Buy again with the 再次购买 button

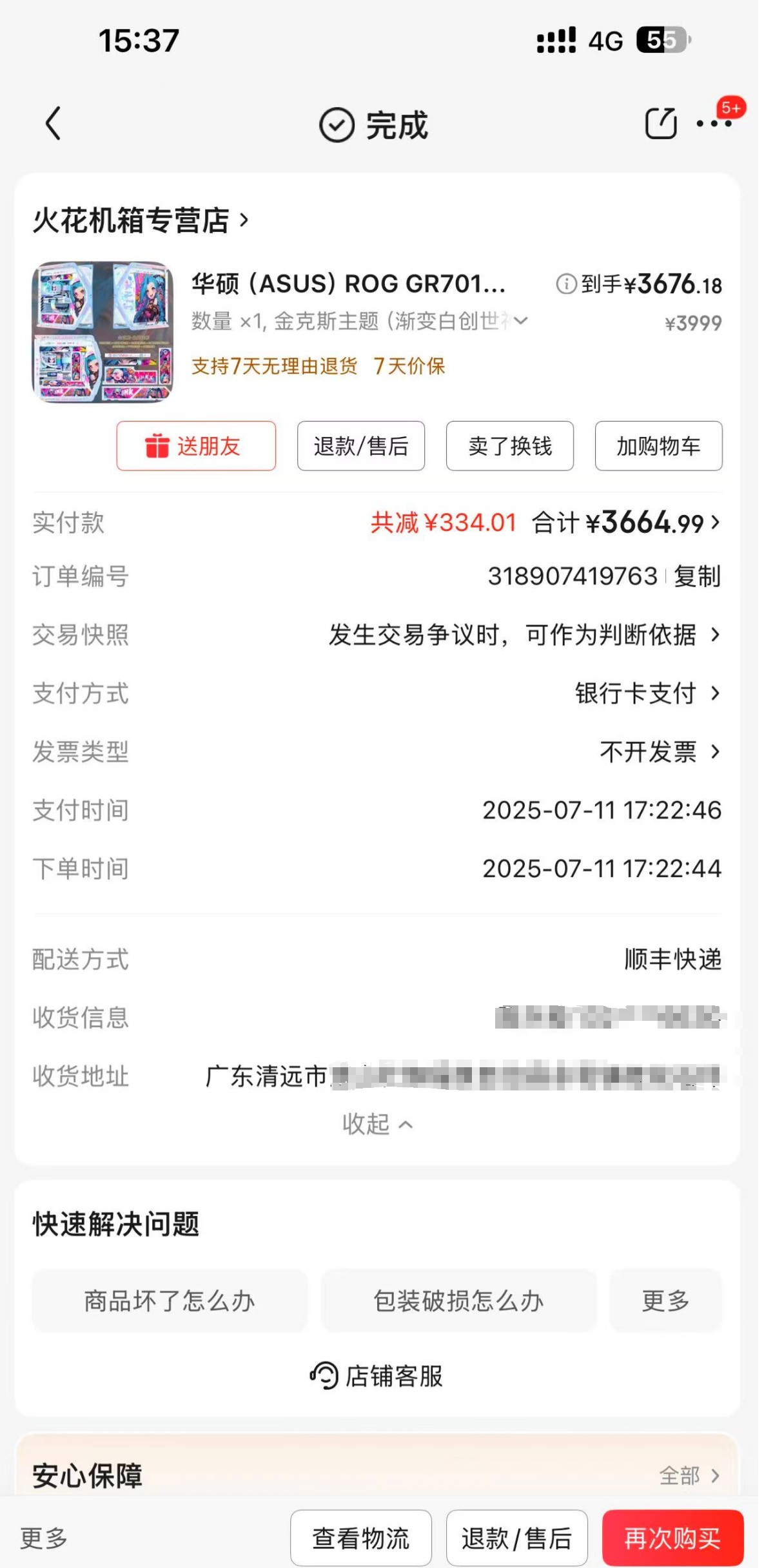click(672, 1538)
